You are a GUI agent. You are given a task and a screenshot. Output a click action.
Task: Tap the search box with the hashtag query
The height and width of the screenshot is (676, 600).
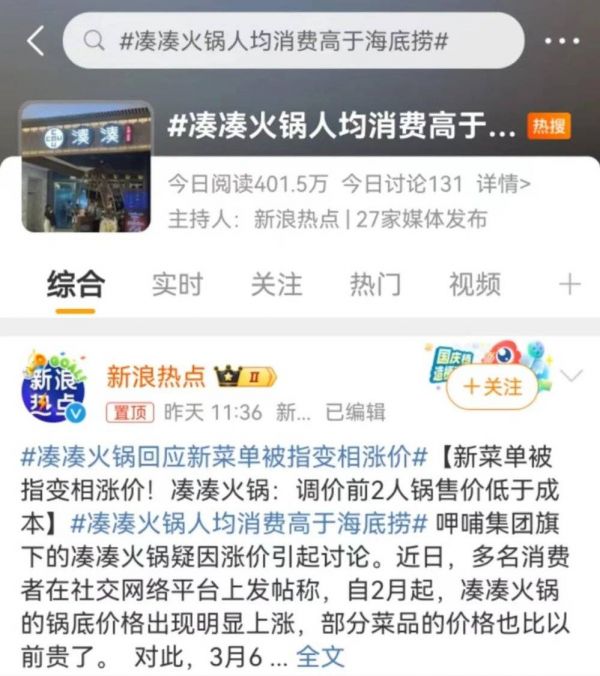[293, 41]
